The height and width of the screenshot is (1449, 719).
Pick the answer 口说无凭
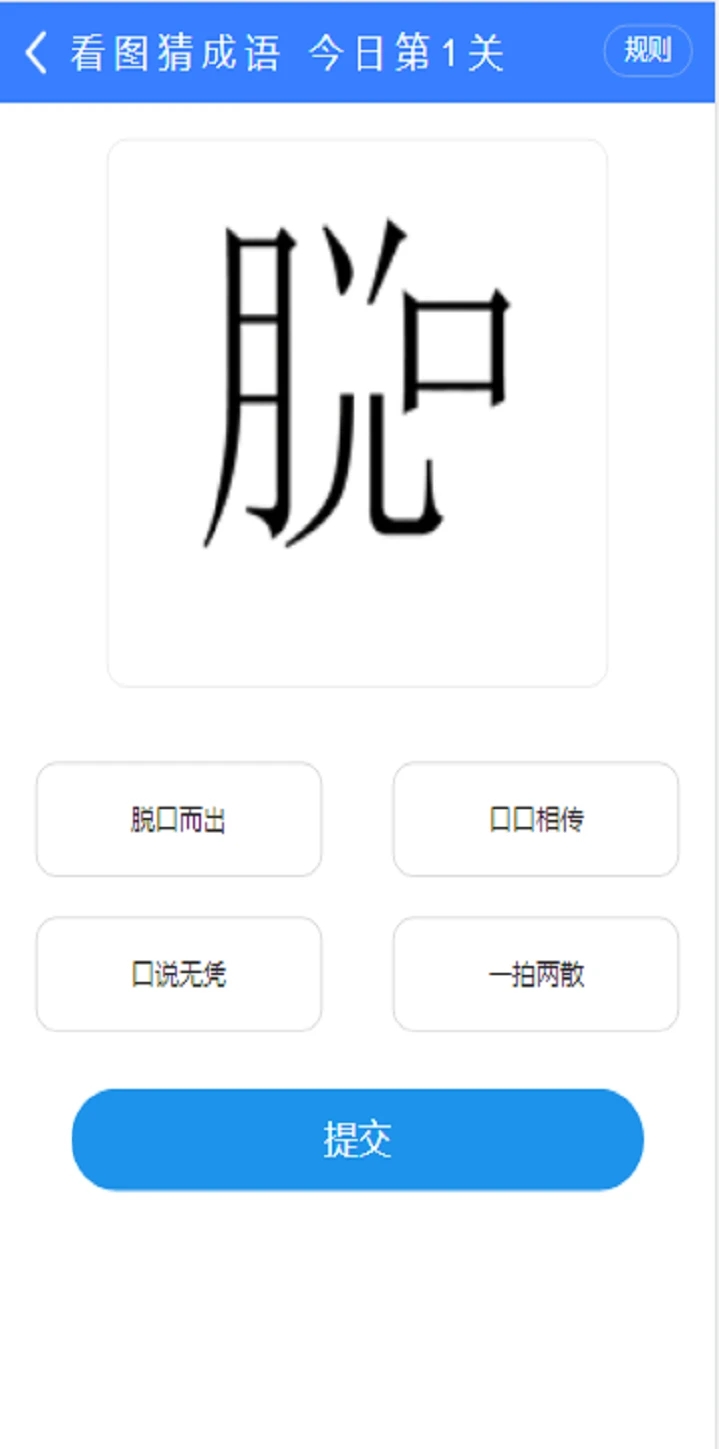point(179,973)
